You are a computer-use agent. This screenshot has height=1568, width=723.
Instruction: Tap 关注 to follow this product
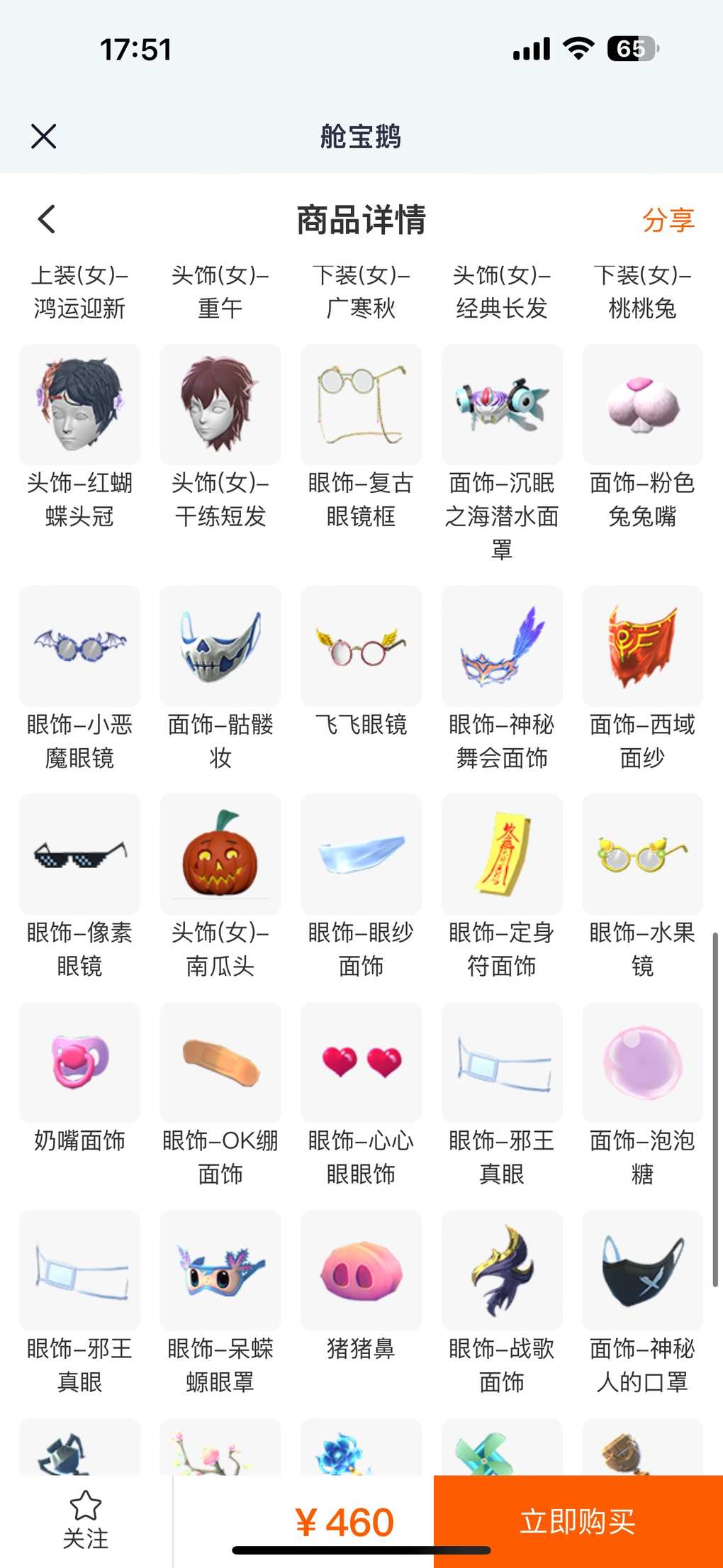click(86, 1520)
